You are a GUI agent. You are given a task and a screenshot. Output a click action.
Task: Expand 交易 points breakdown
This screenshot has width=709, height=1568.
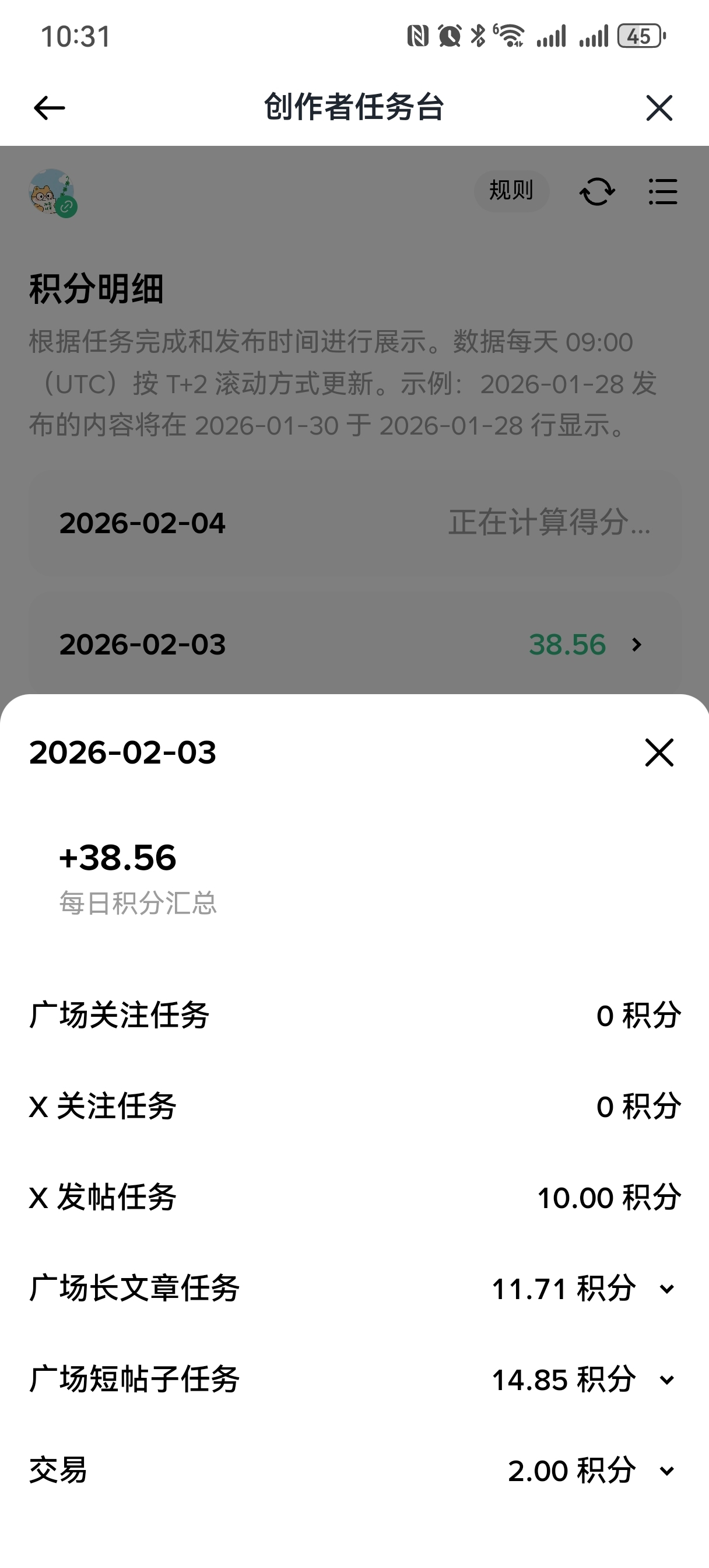[x=667, y=1471]
